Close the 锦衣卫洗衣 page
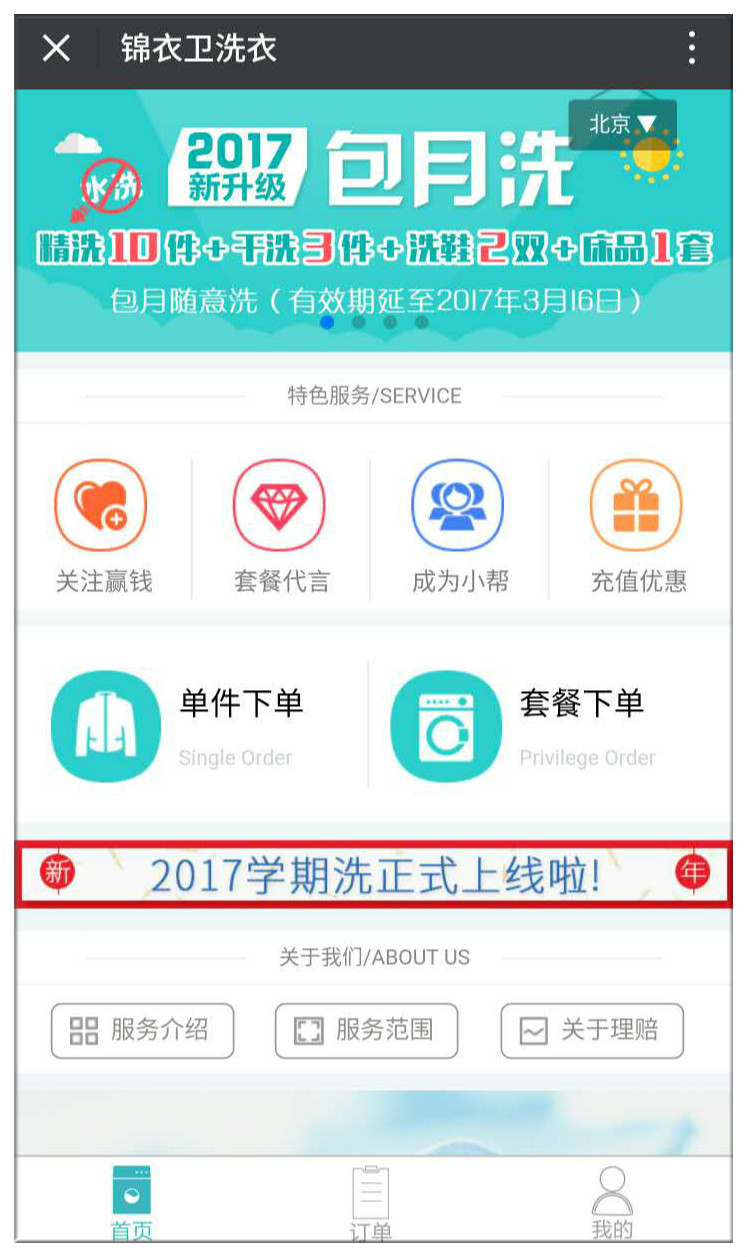 56,47
